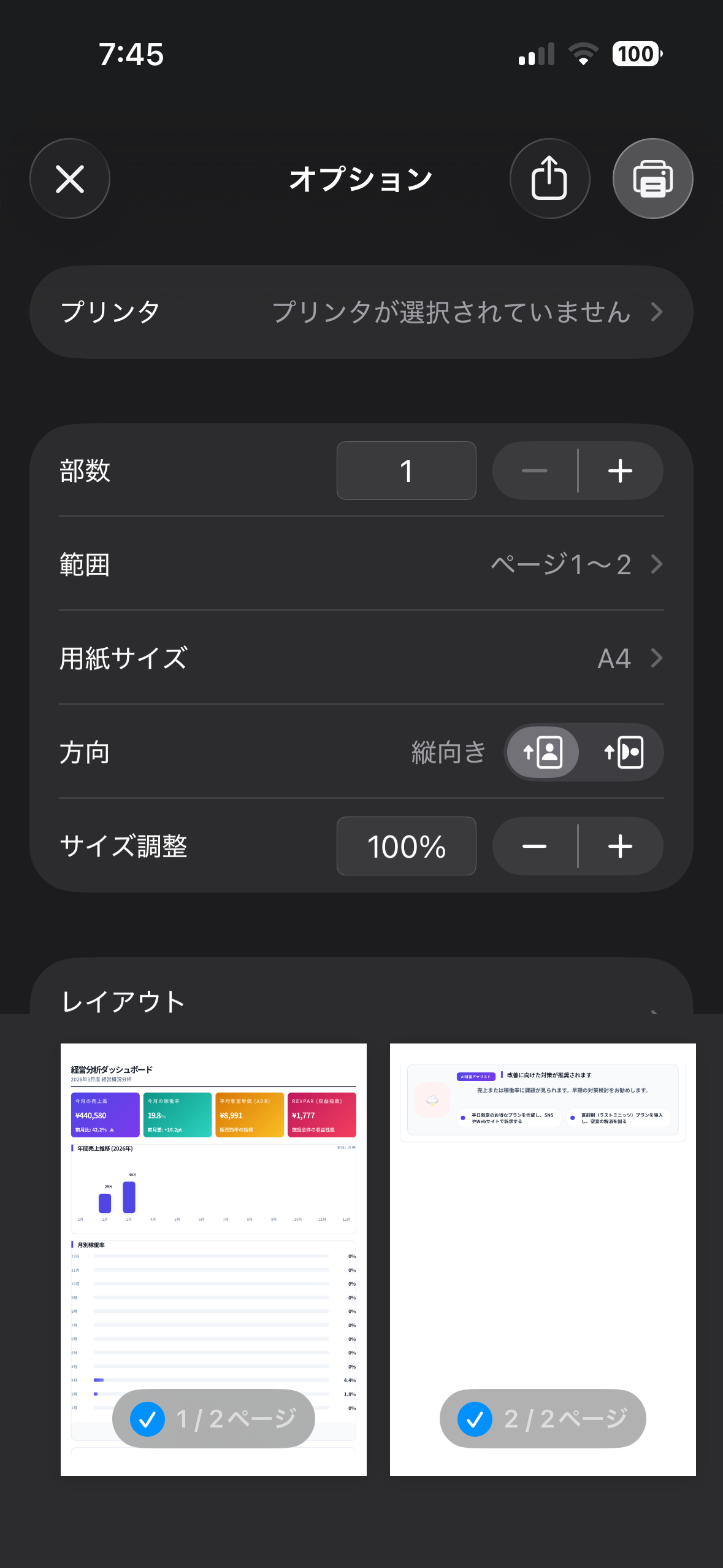
Task: Decrease the サイズ調整 scale
Action: [535, 846]
